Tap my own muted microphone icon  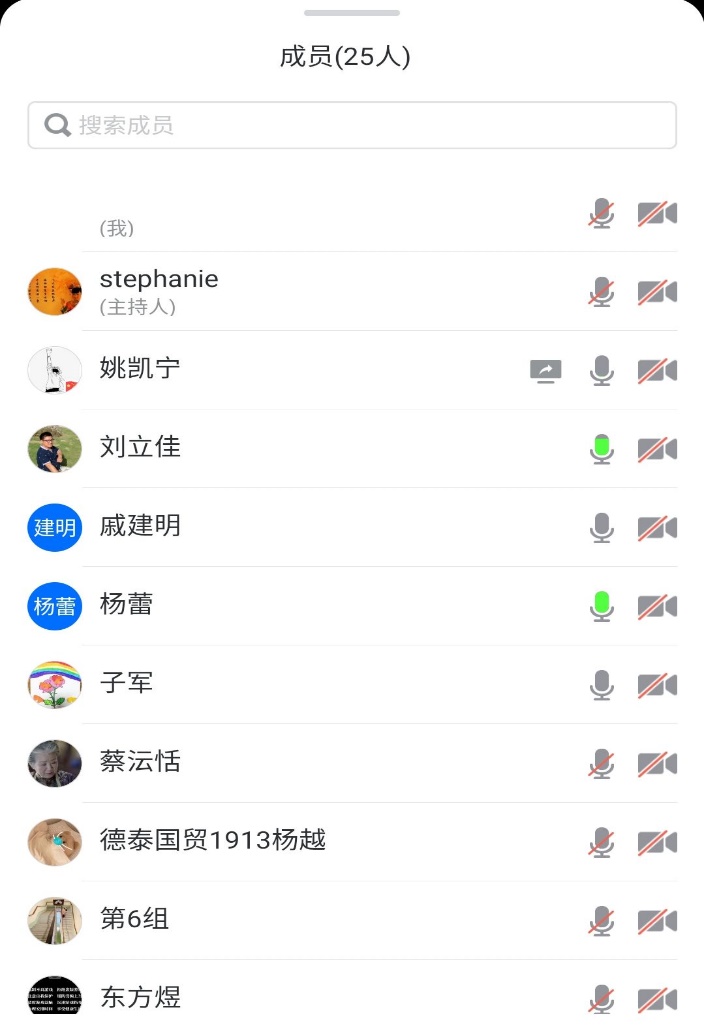coord(601,214)
